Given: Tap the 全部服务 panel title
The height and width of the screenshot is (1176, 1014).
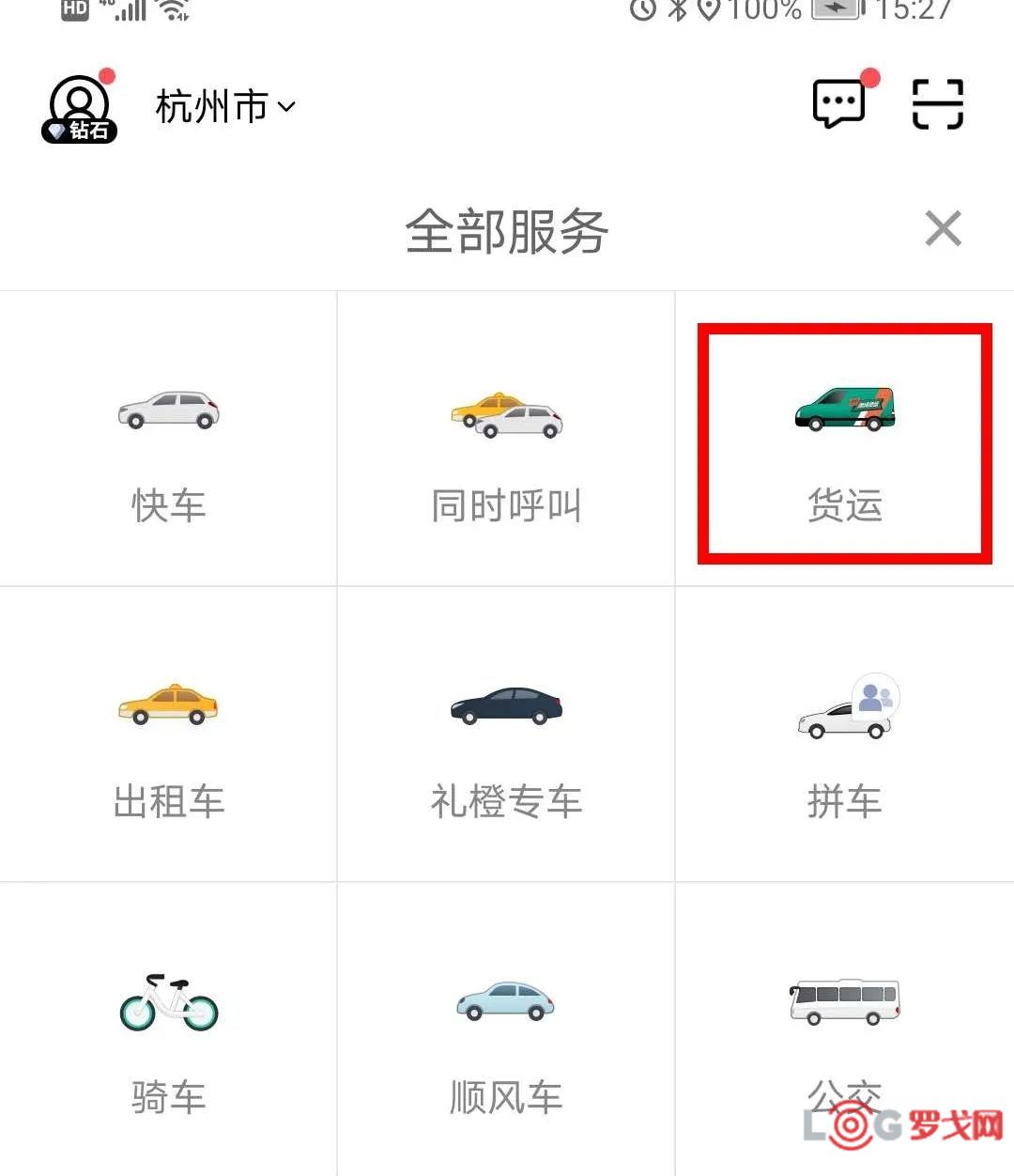Looking at the screenshot, I should point(507,230).
